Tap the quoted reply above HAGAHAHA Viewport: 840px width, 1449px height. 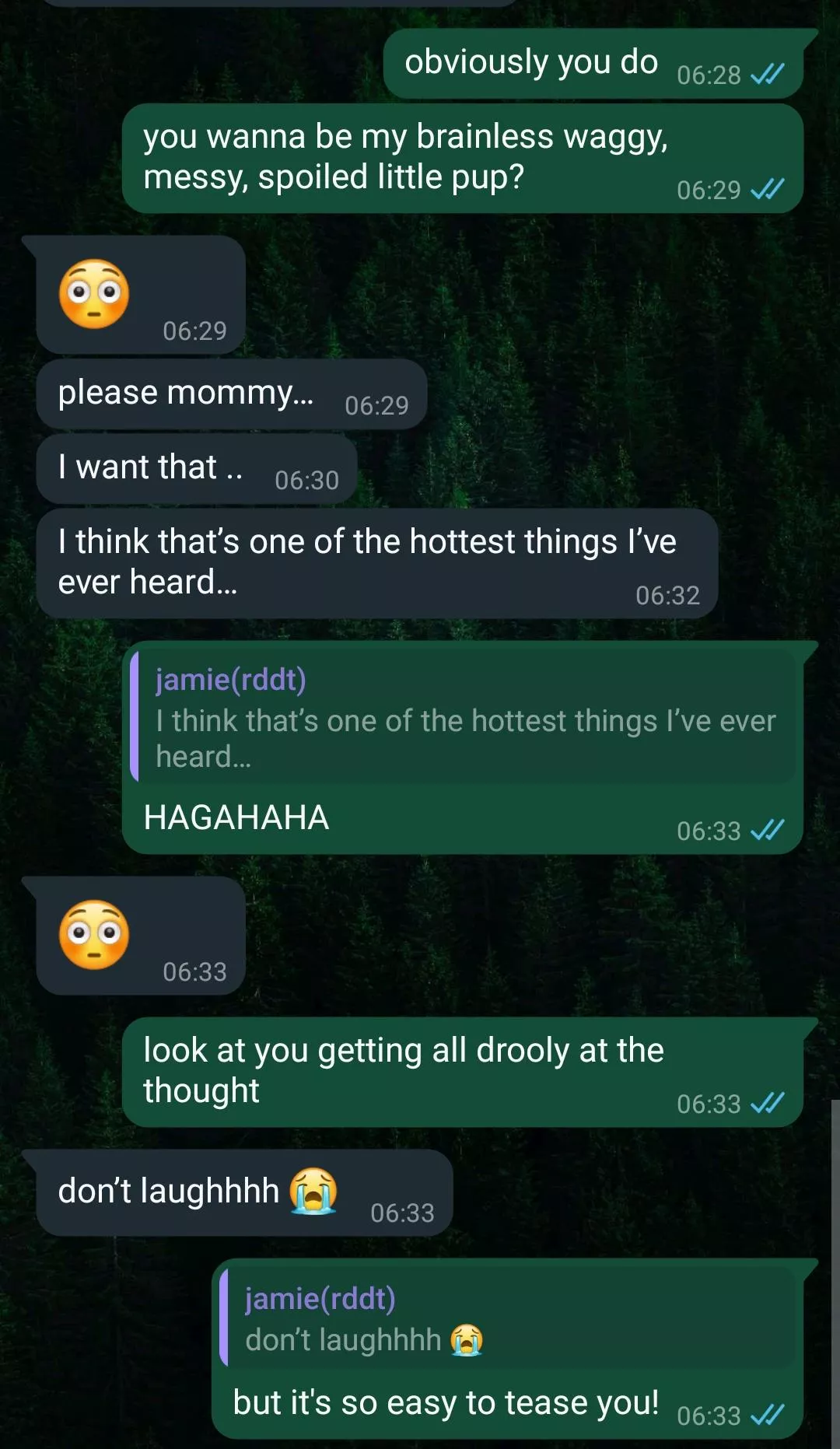[464, 717]
